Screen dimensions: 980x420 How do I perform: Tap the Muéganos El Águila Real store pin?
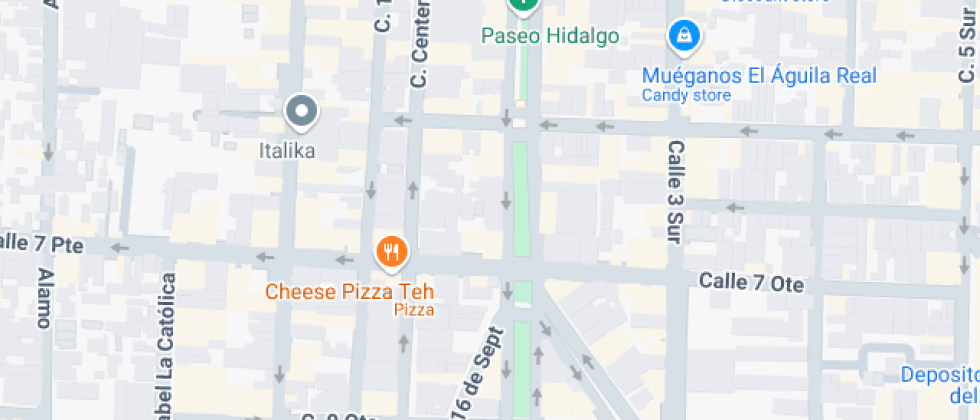pyautogui.click(x=684, y=37)
